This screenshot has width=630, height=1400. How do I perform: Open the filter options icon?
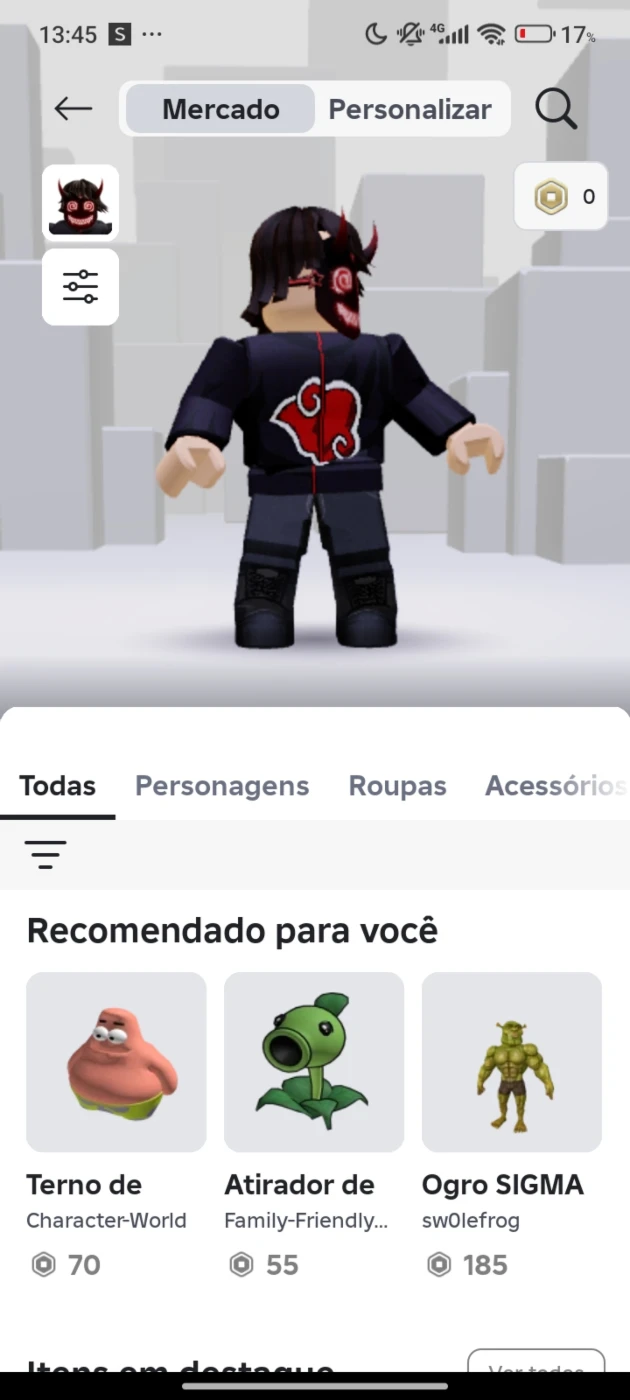tap(46, 854)
